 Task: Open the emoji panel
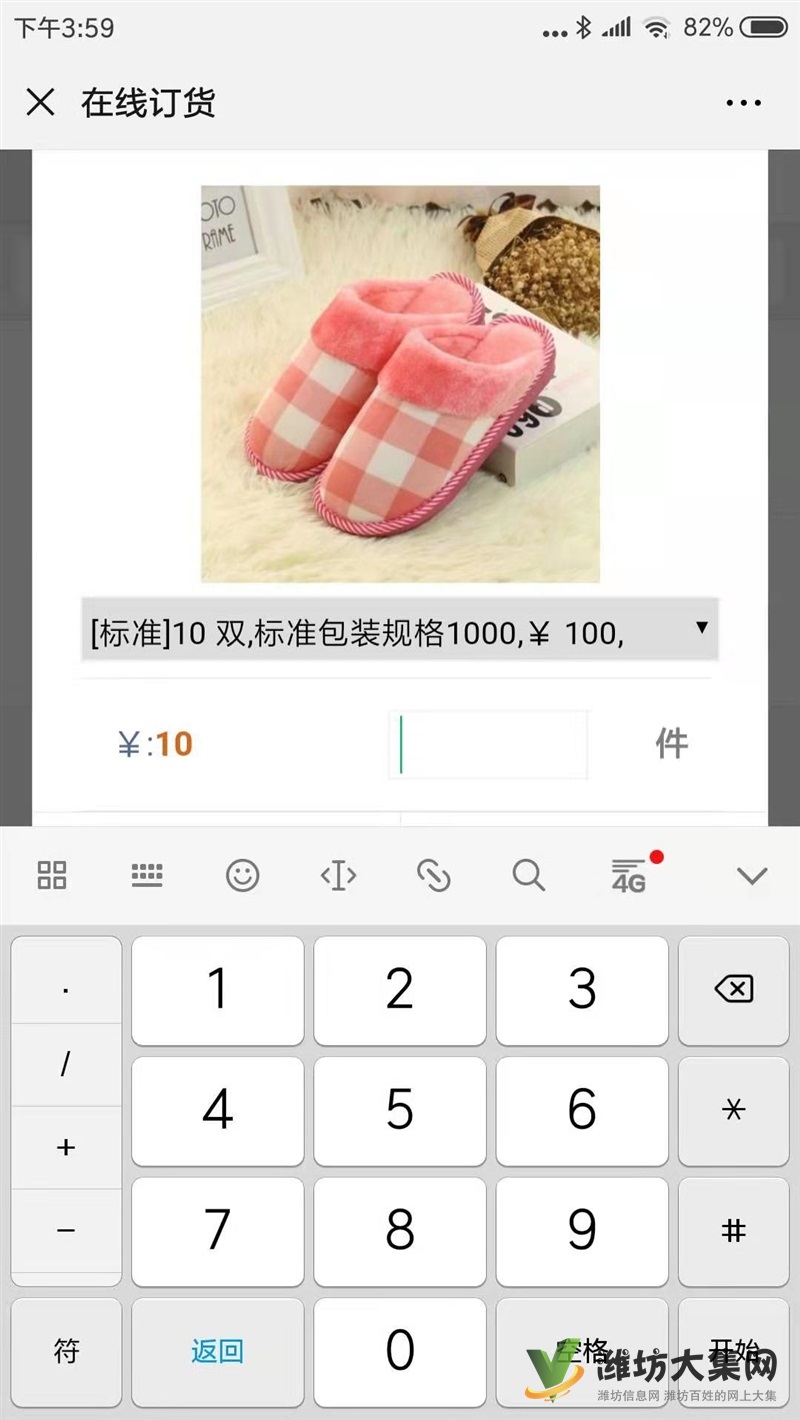(x=242, y=875)
